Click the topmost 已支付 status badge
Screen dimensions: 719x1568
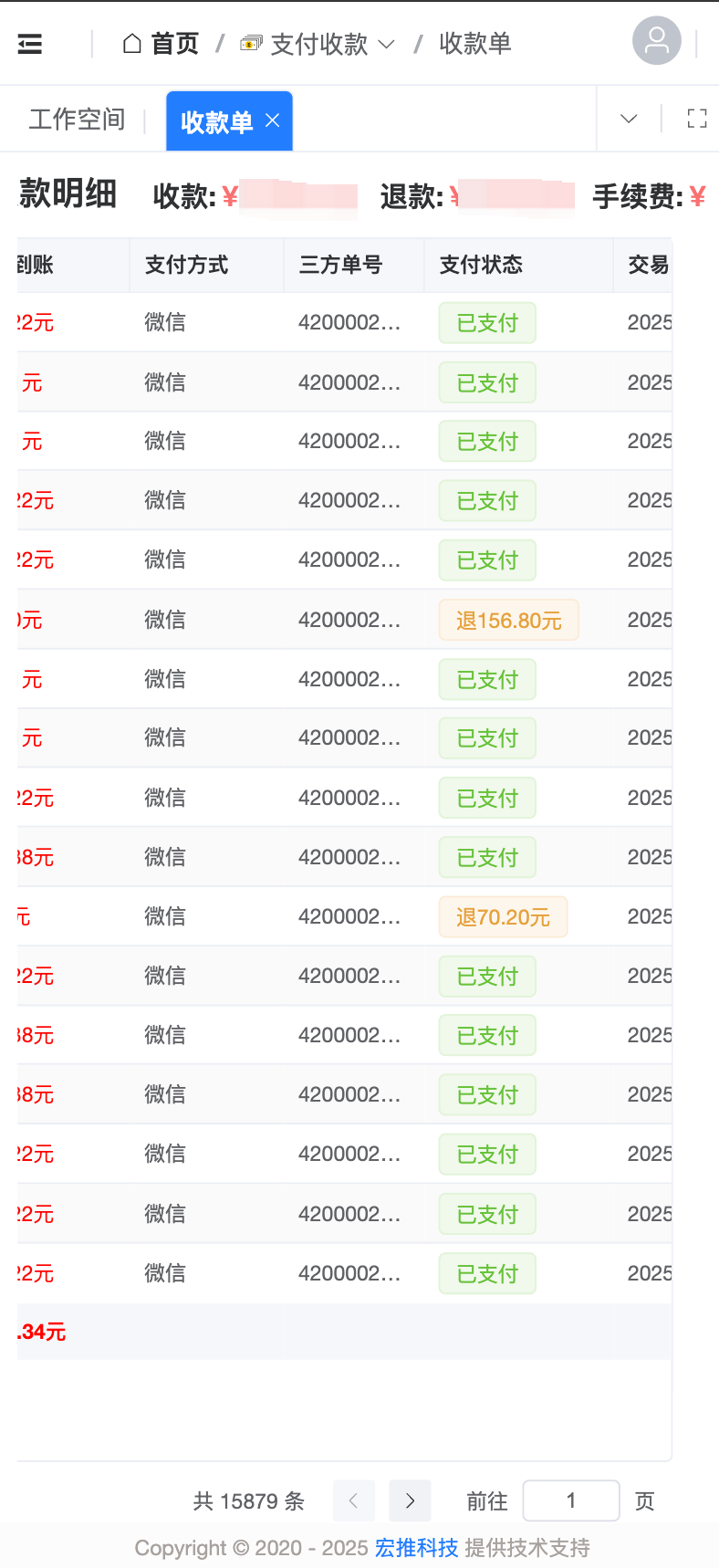point(486,322)
